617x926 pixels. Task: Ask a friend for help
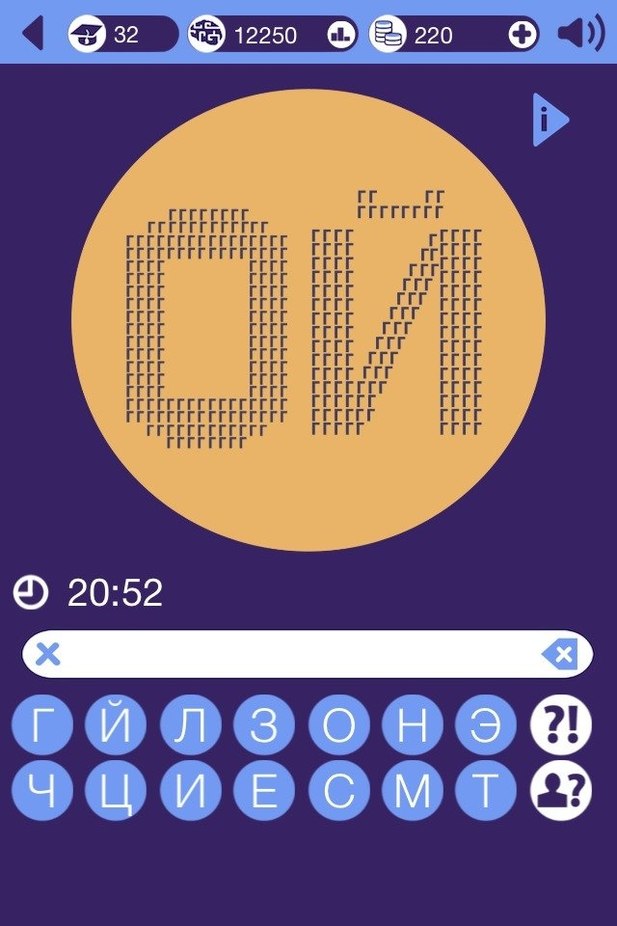561,791
